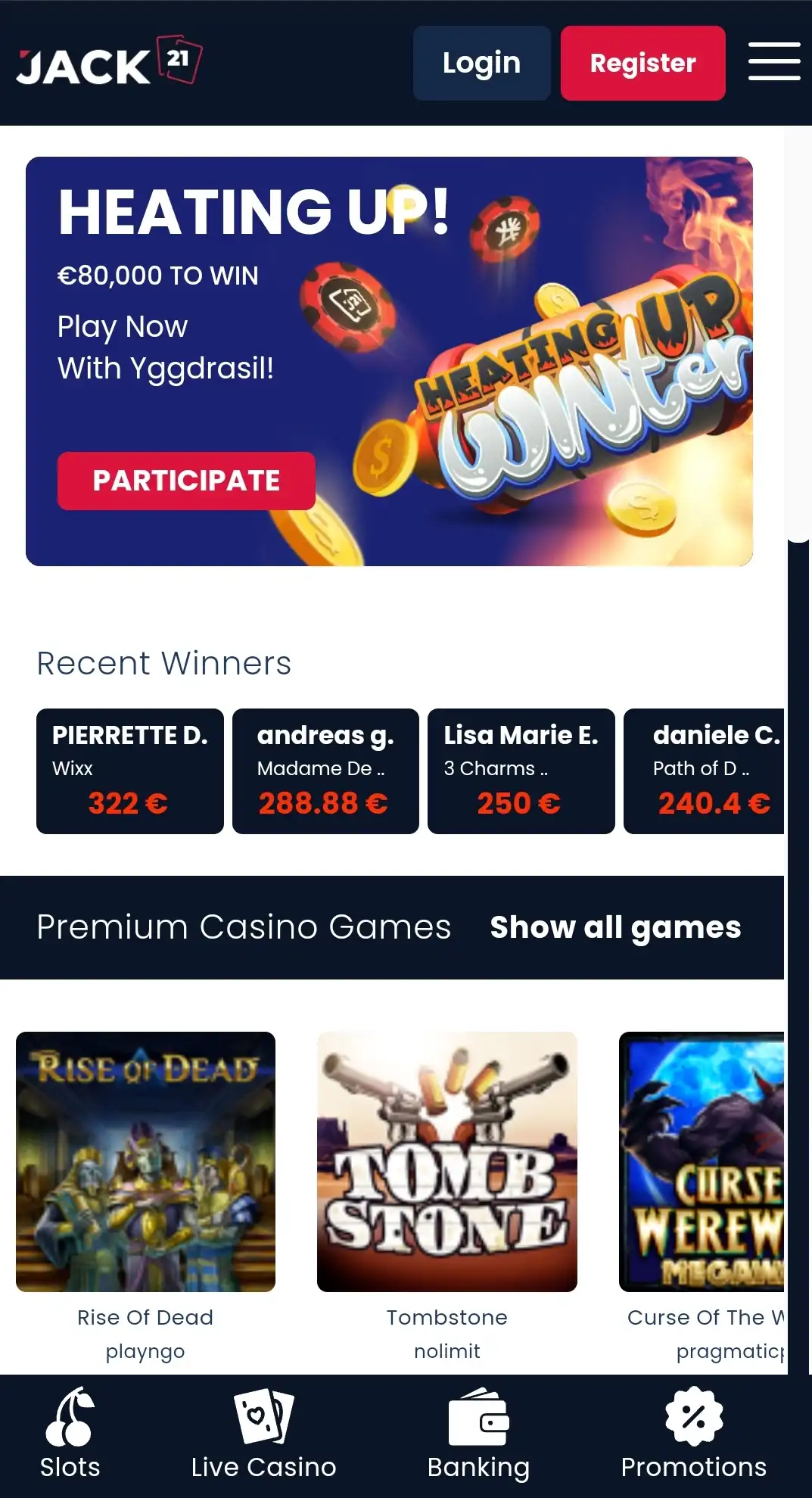Open daniele C.'s 240.4 € winner card
Viewport: 812px width, 1498px height.
(704, 771)
